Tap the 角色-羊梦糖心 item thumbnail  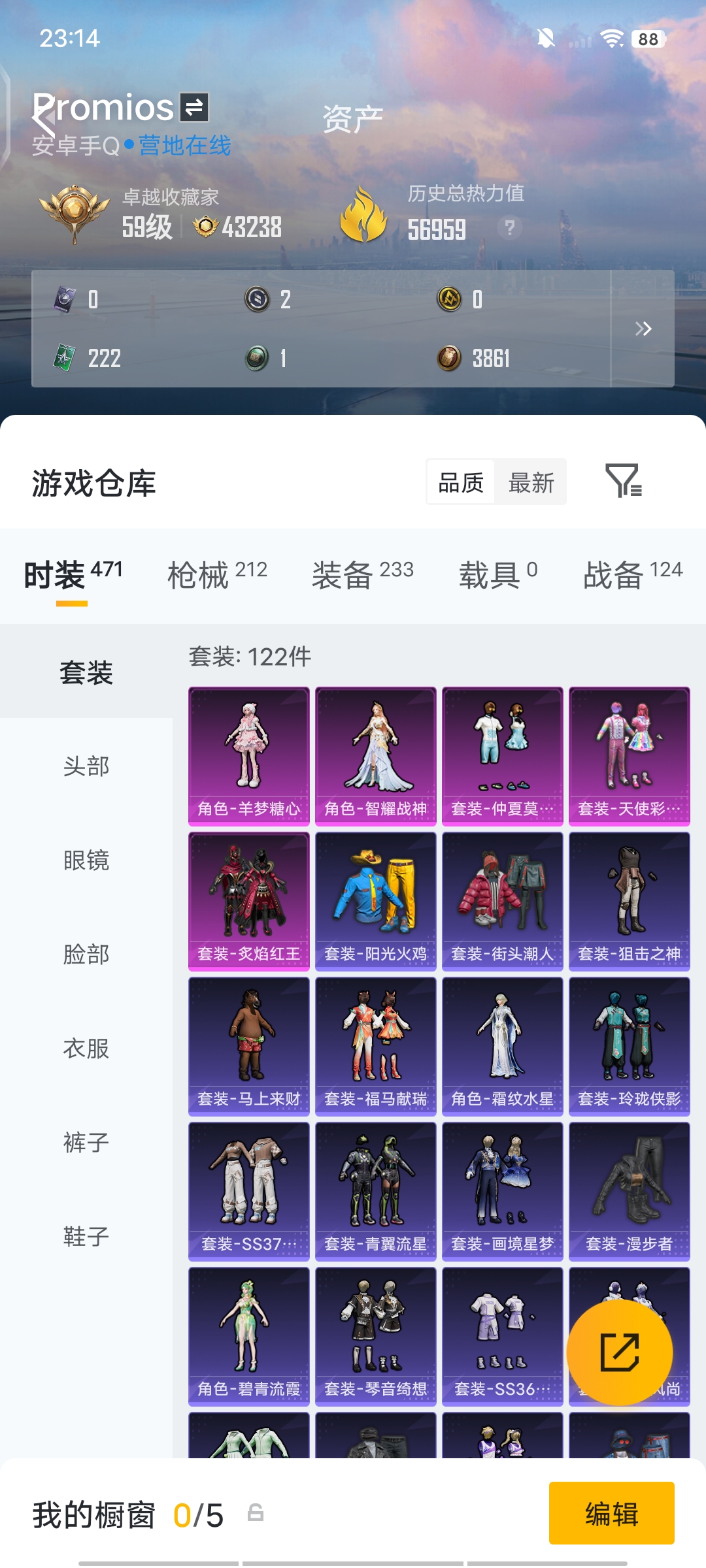pyautogui.click(x=248, y=750)
